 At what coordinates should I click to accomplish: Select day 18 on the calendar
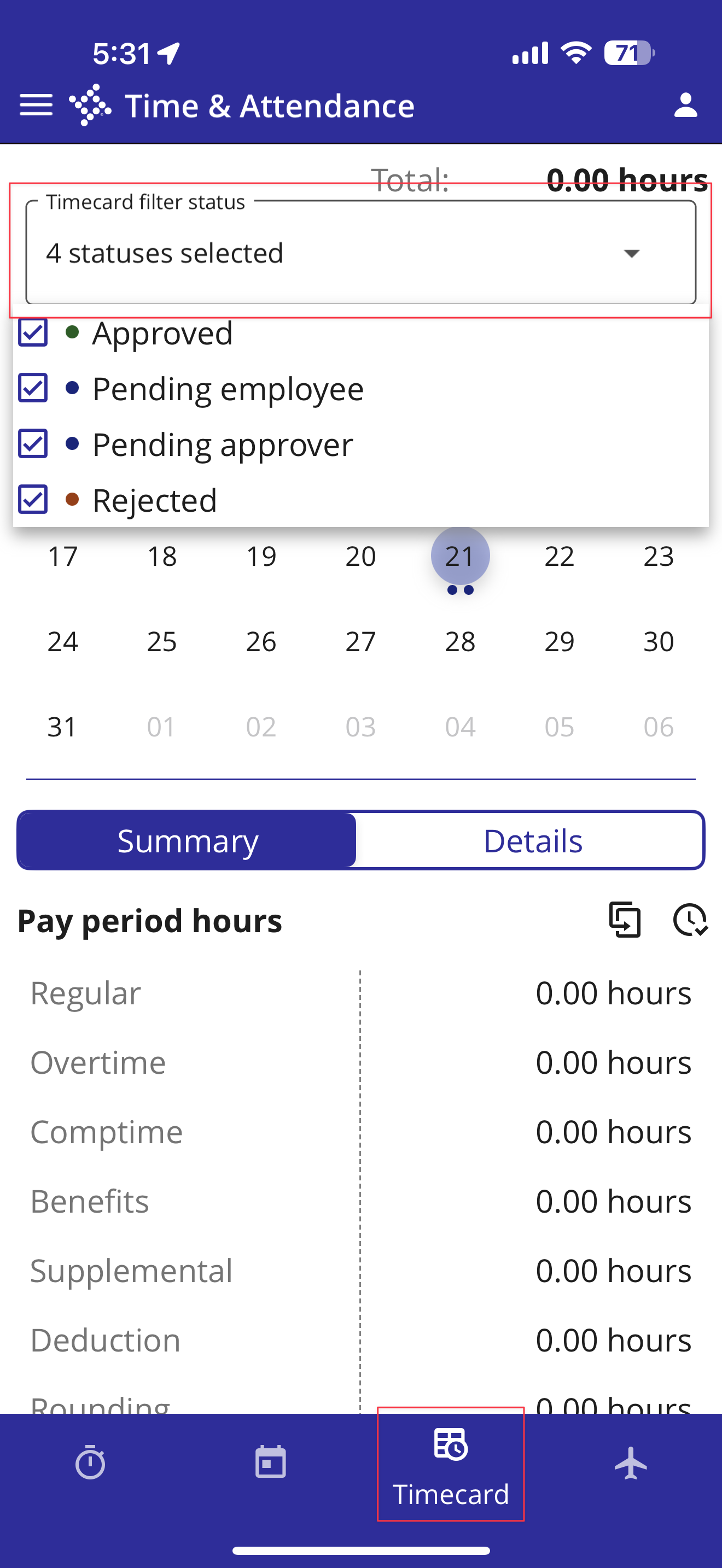162,557
